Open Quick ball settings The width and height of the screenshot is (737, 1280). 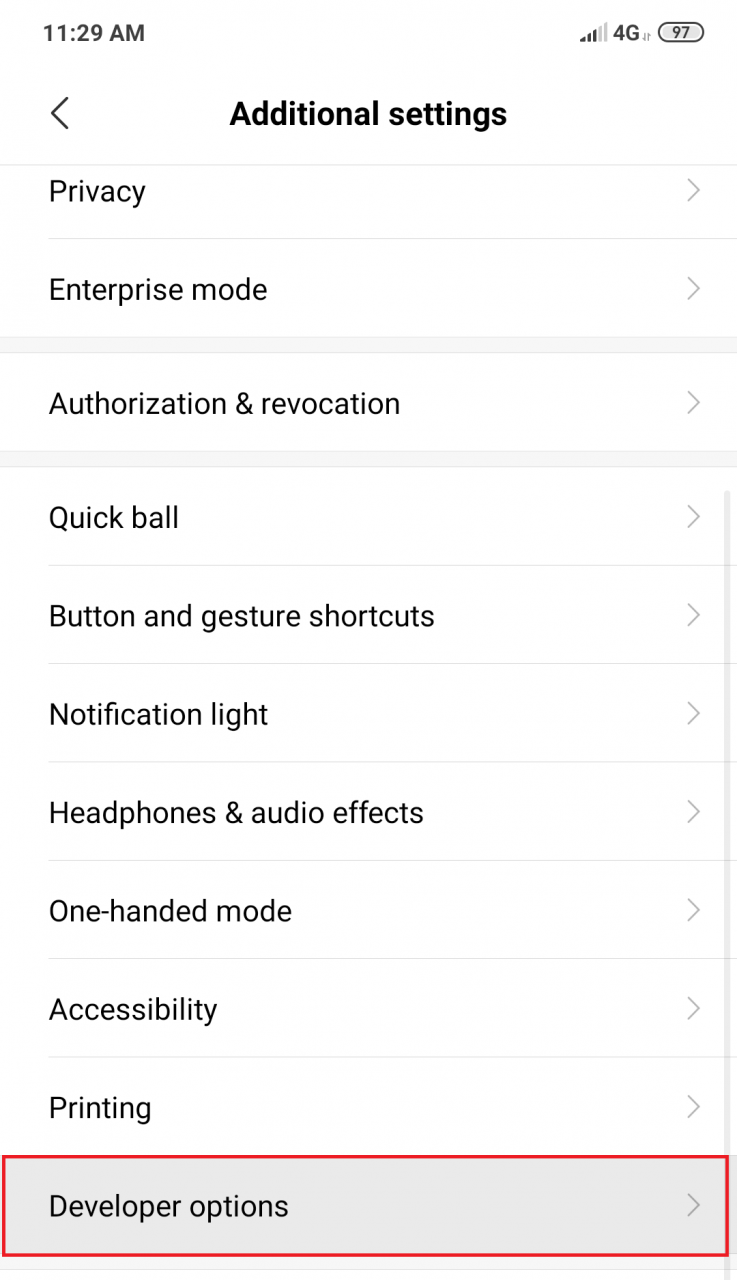tap(368, 518)
